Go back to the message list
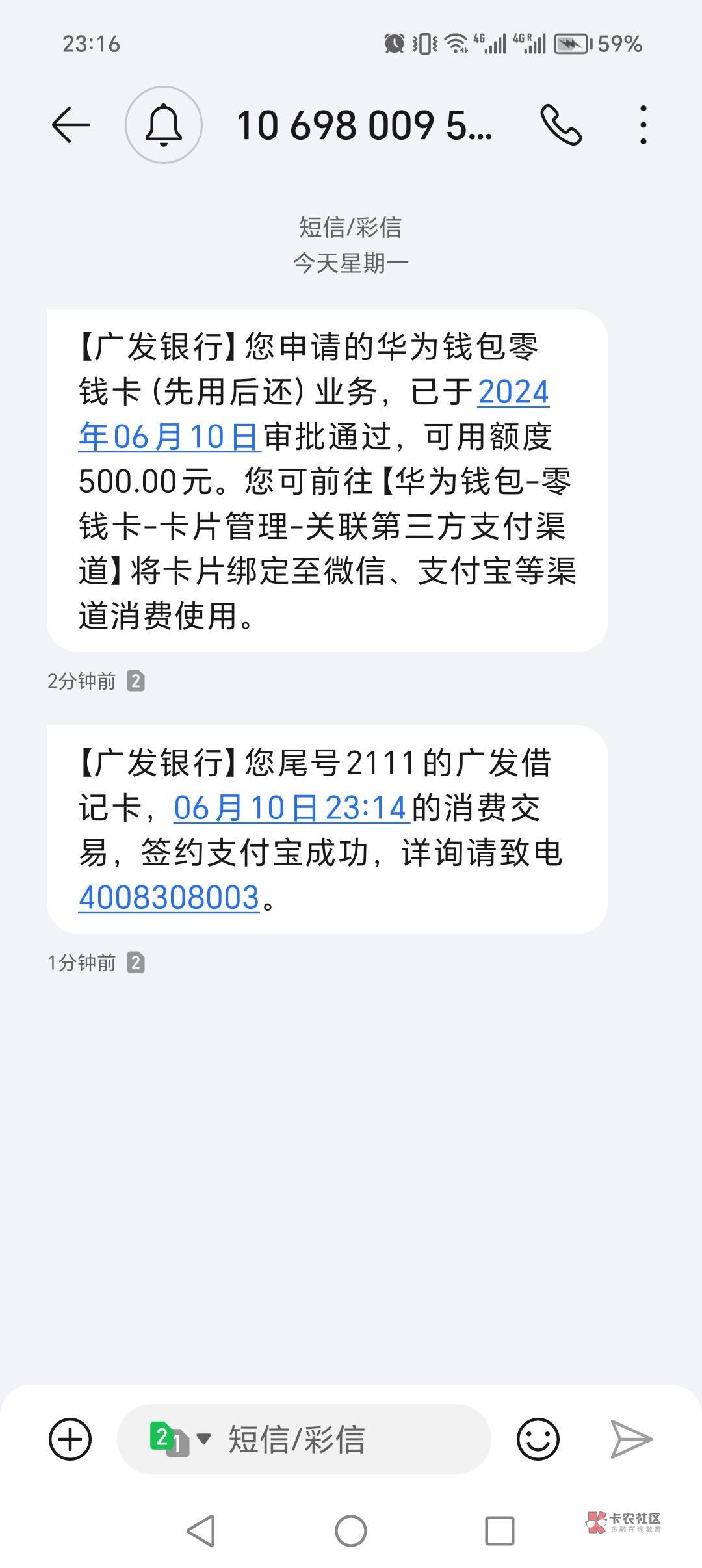Viewport: 702px width, 1568px height. (70, 125)
